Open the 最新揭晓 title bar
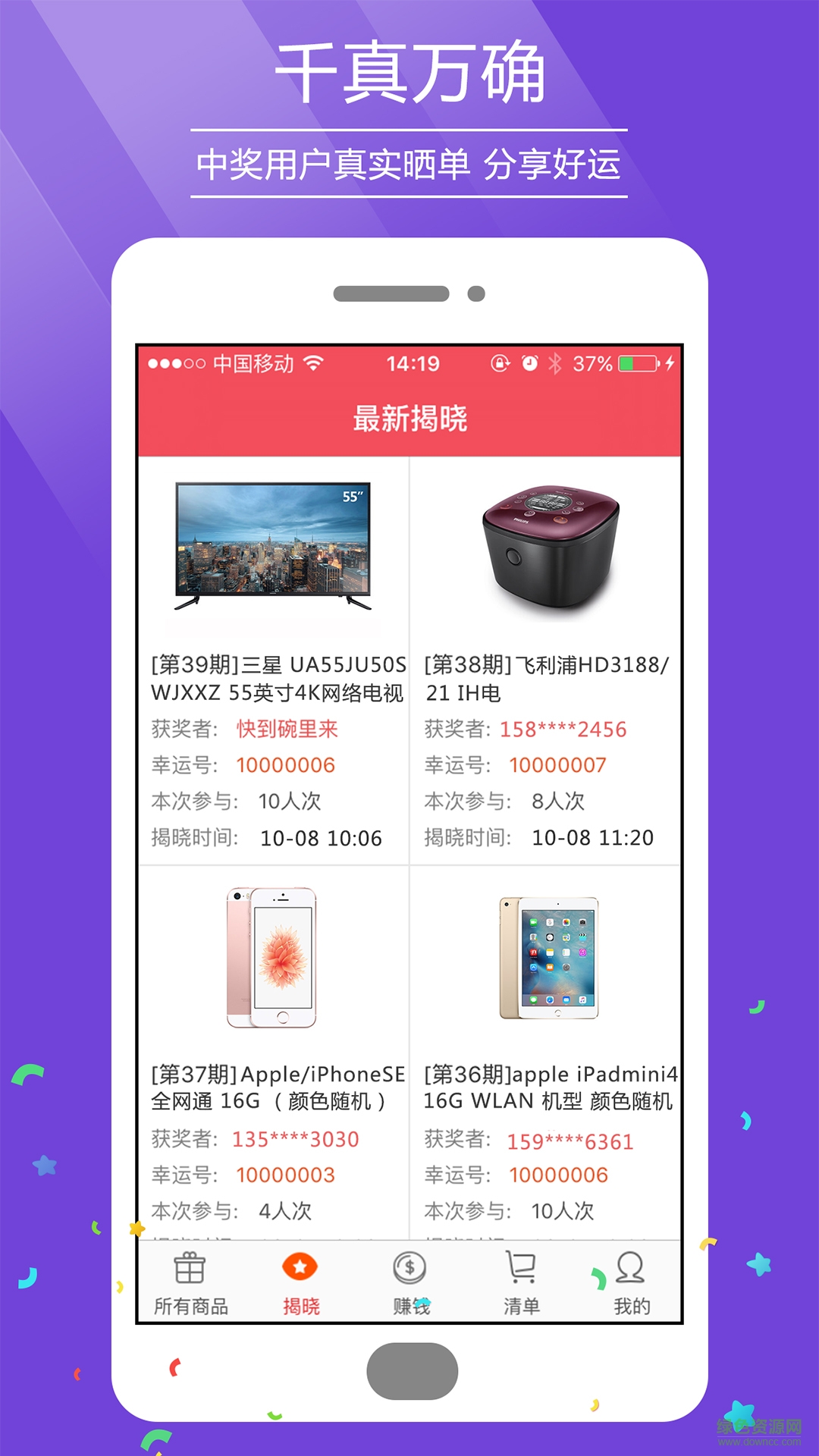 click(409, 418)
